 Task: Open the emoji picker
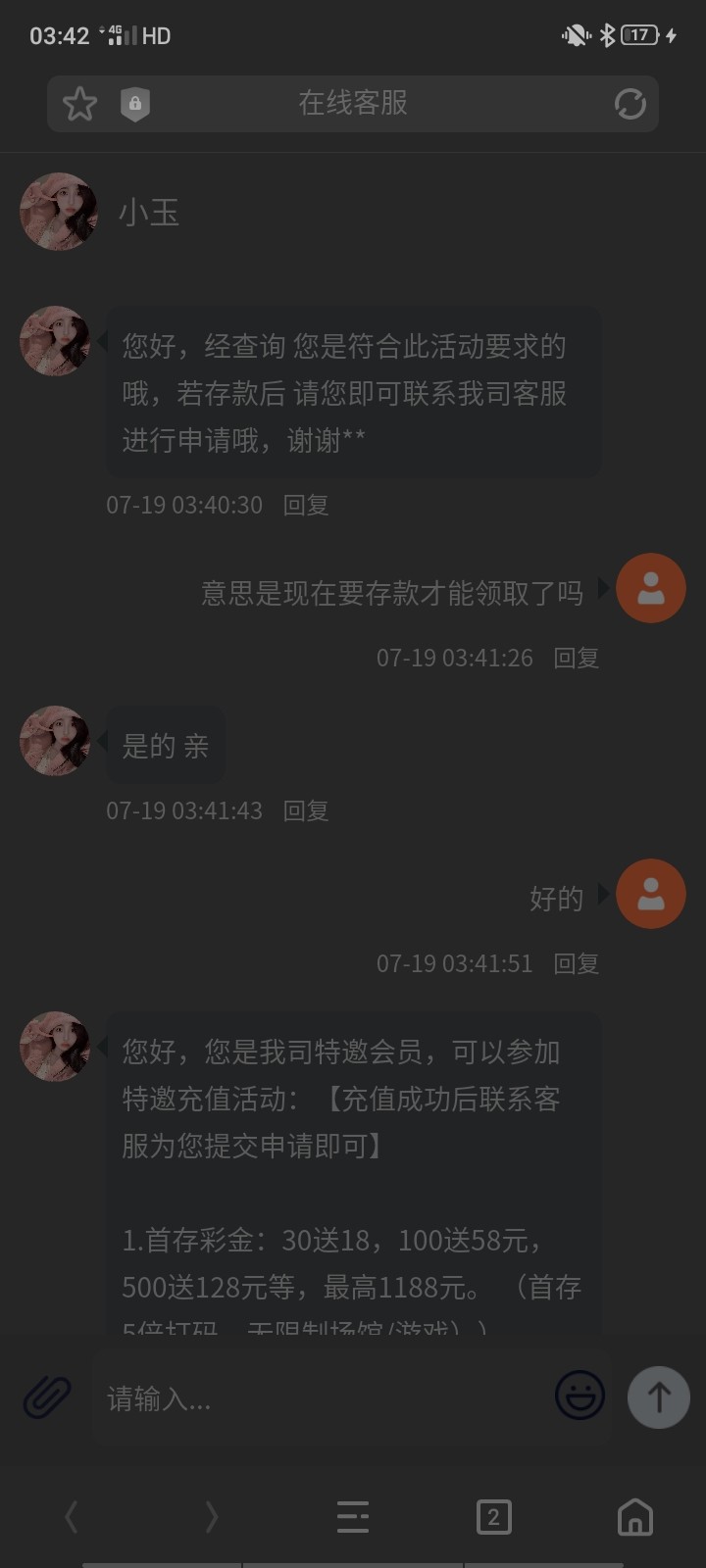580,1396
